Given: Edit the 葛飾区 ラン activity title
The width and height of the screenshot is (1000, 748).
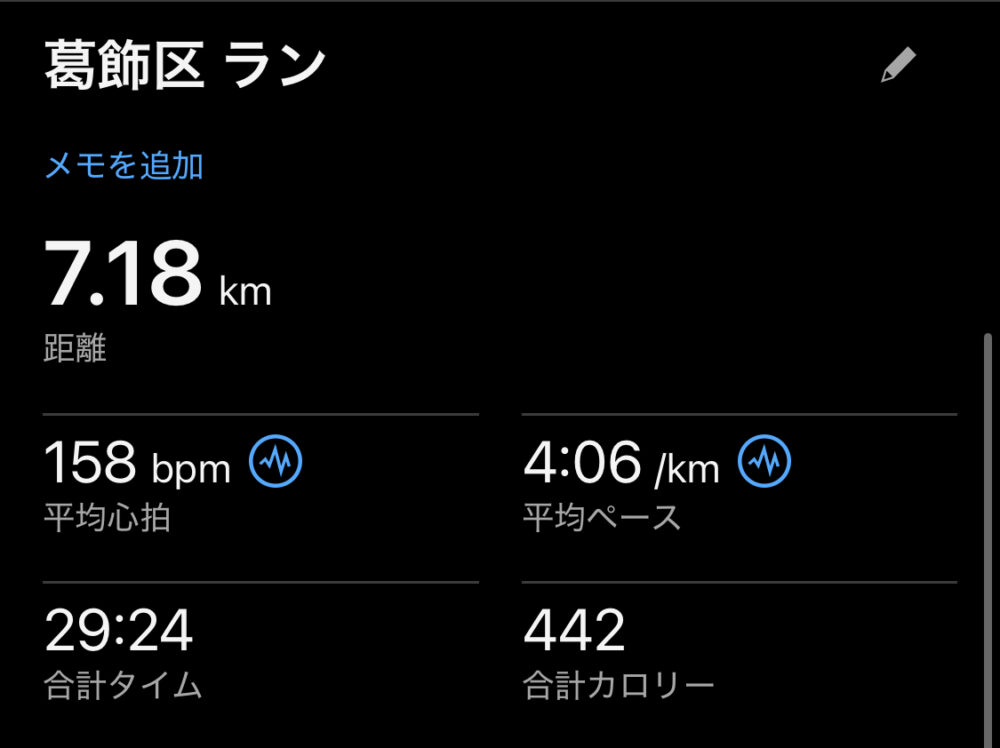Looking at the screenshot, I should click(x=897, y=66).
